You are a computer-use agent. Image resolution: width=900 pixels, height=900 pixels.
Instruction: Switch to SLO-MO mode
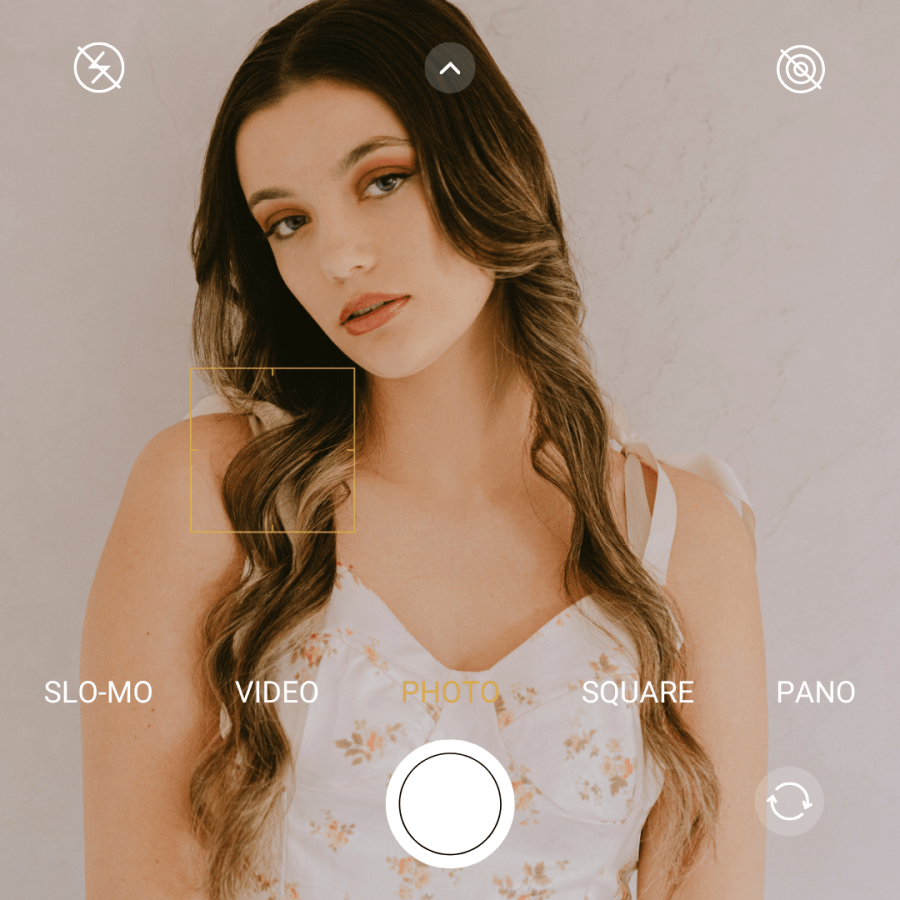click(x=98, y=692)
